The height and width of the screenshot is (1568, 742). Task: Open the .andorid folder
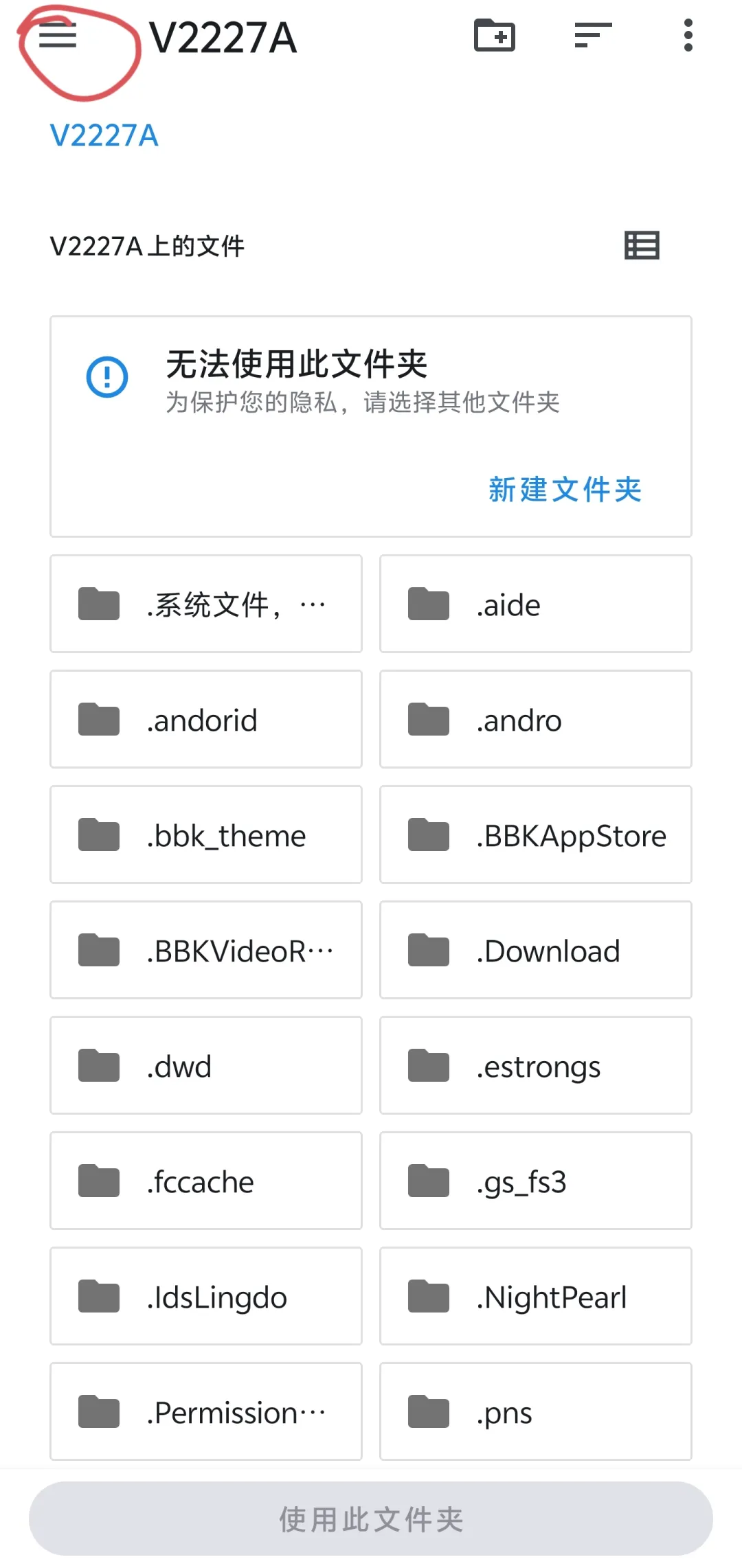click(x=206, y=719)
